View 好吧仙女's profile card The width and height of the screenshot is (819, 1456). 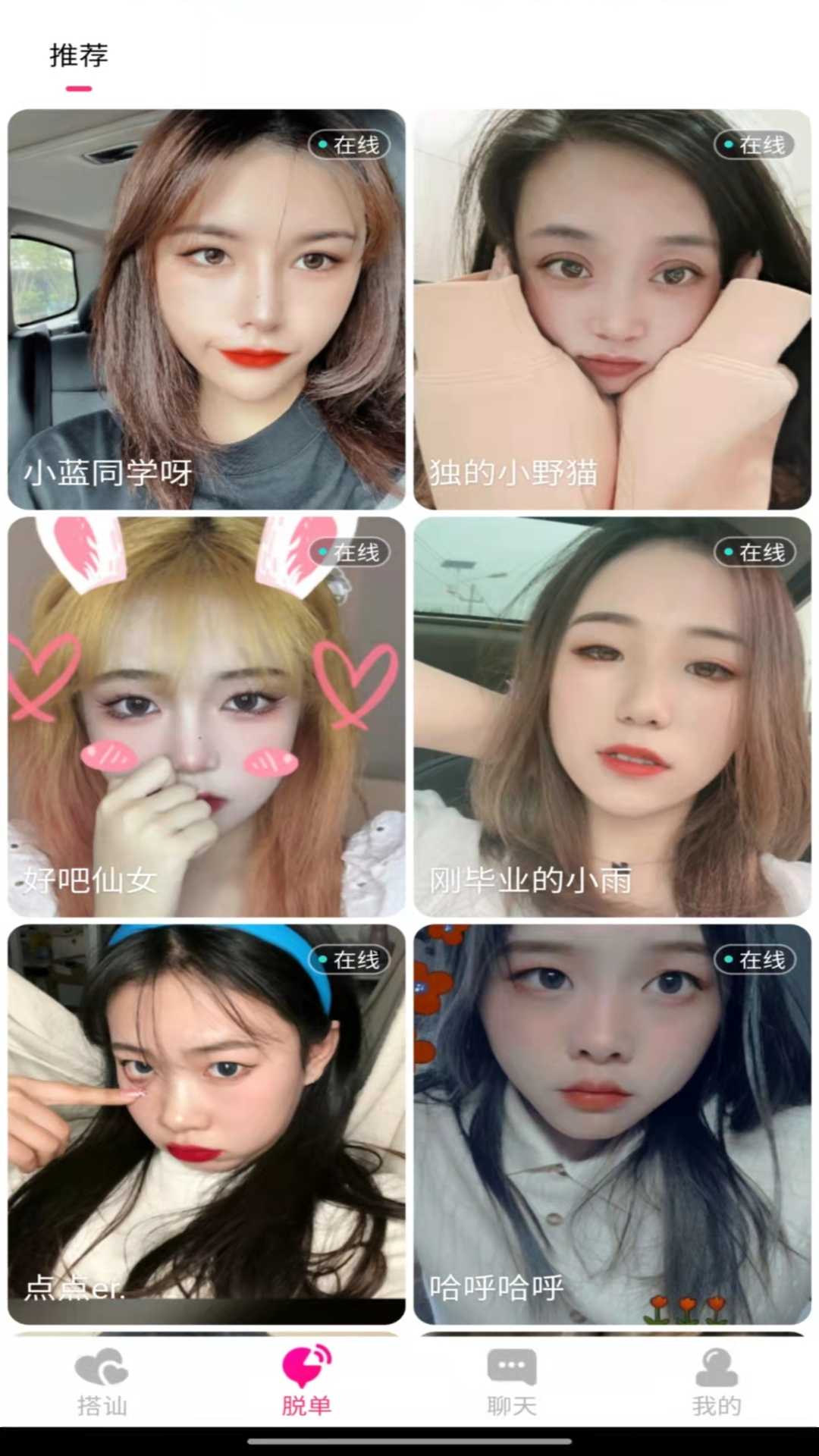coord(206,716)
